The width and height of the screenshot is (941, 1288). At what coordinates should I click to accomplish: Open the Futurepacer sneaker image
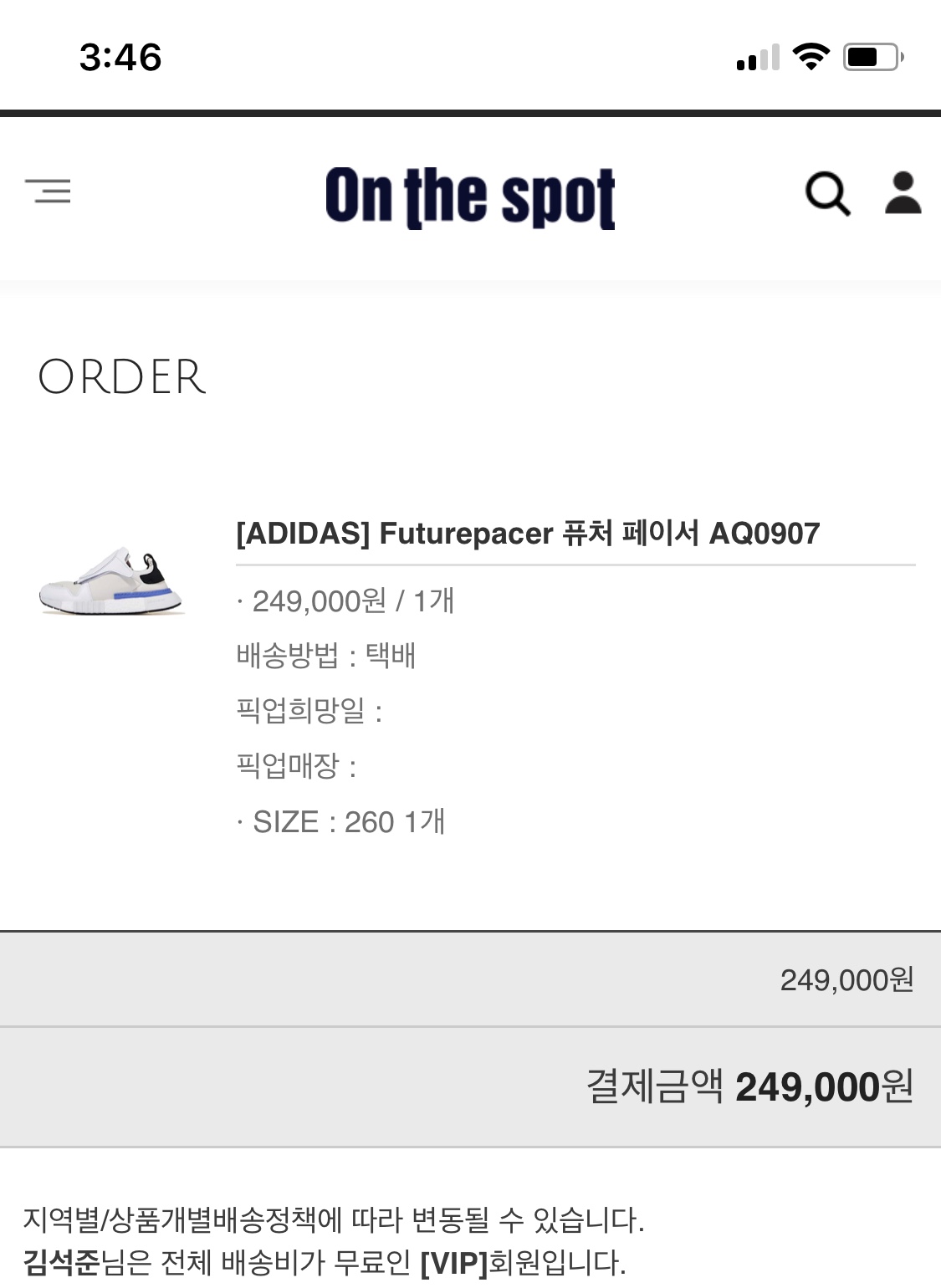coord(111,583)
